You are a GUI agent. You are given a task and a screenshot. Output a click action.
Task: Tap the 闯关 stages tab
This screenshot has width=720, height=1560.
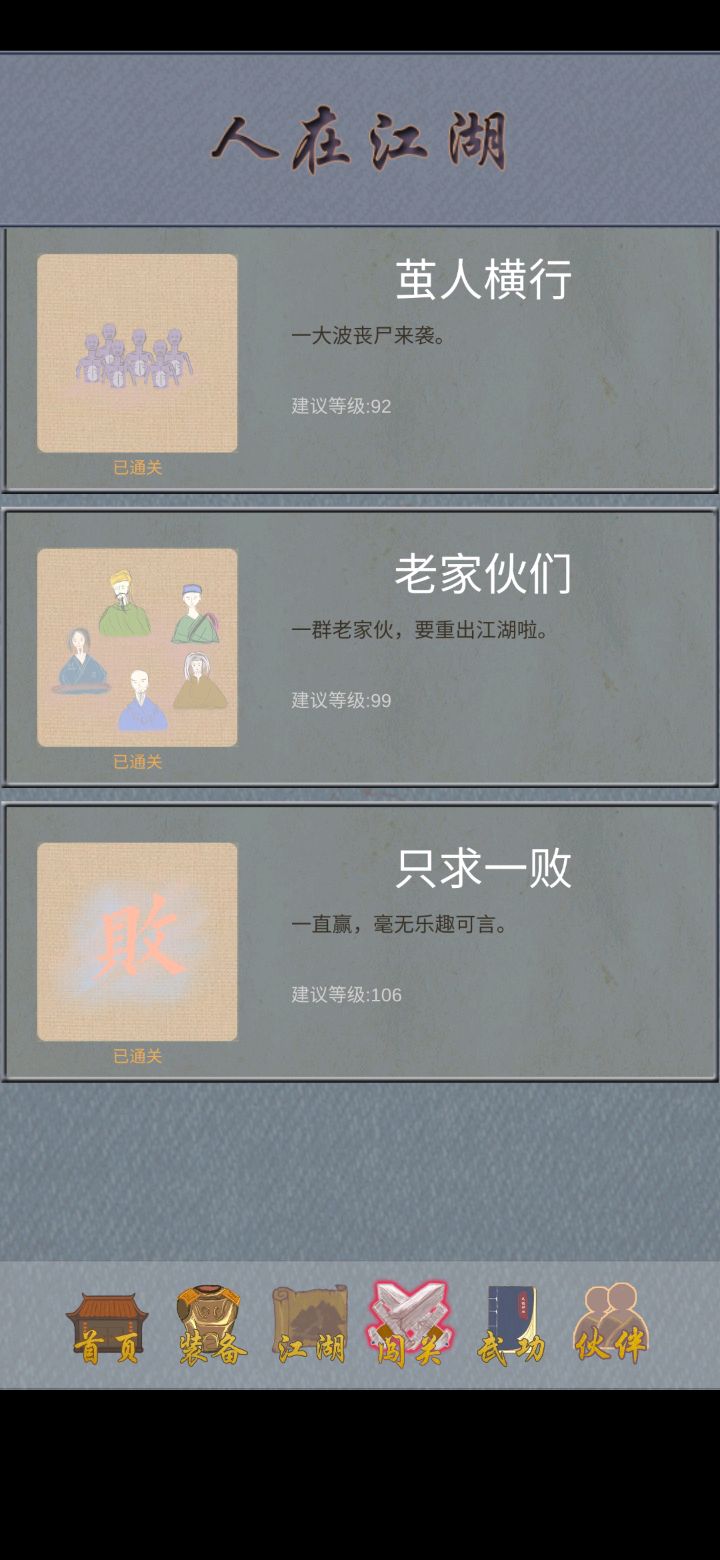409,1327
